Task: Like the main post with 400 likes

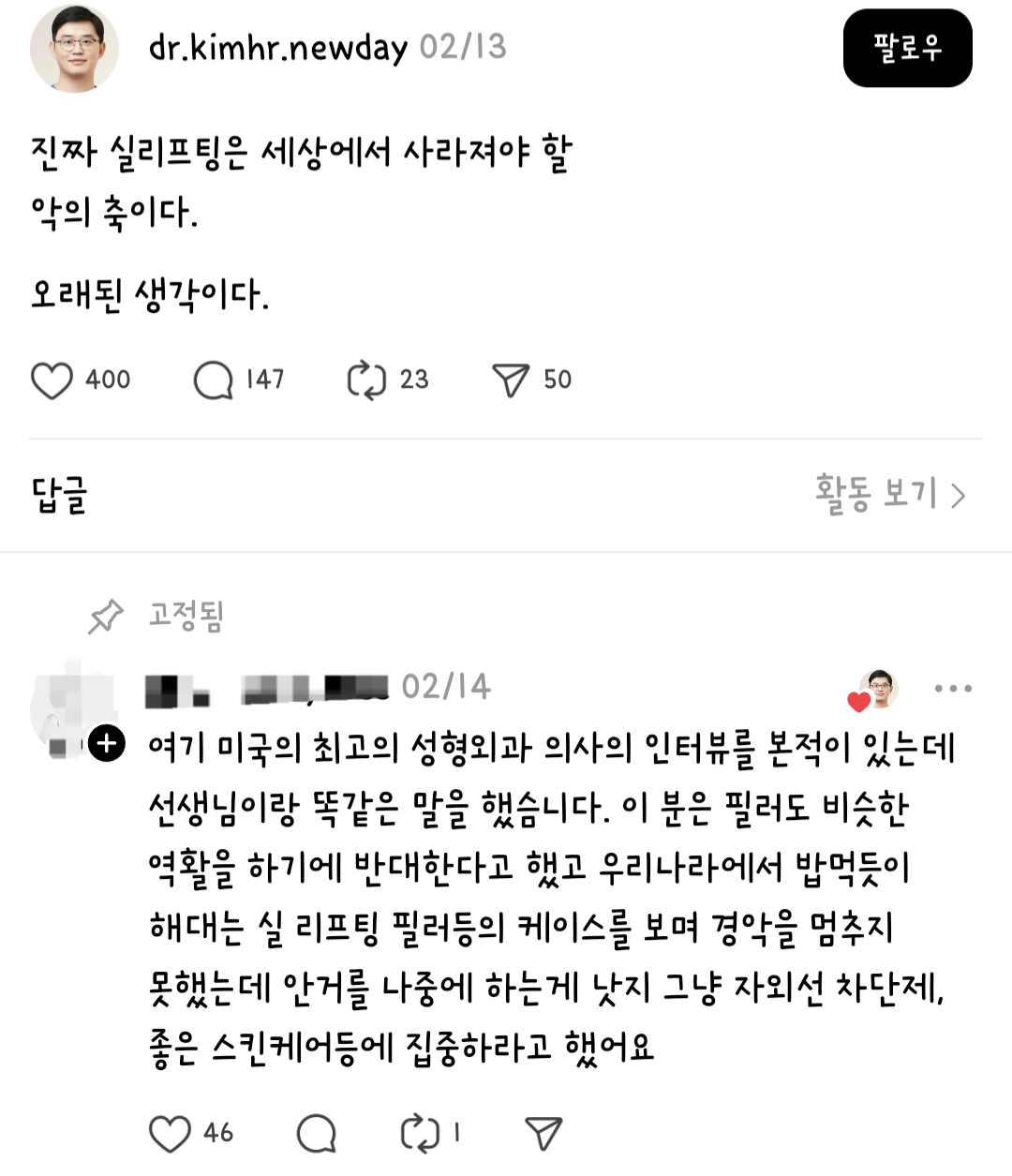Action: pyautogui.click(x=52, y=380)
